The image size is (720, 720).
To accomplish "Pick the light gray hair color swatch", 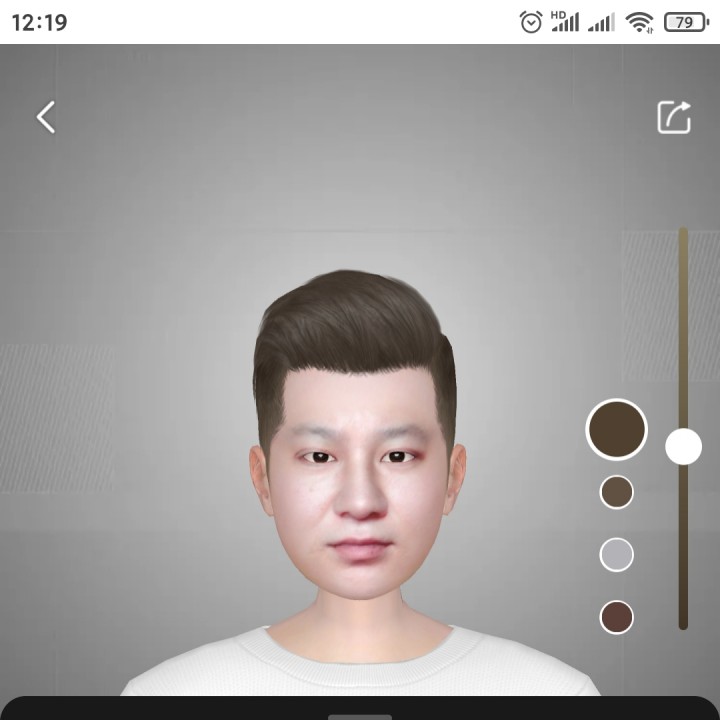I will (x=616, y=554).
